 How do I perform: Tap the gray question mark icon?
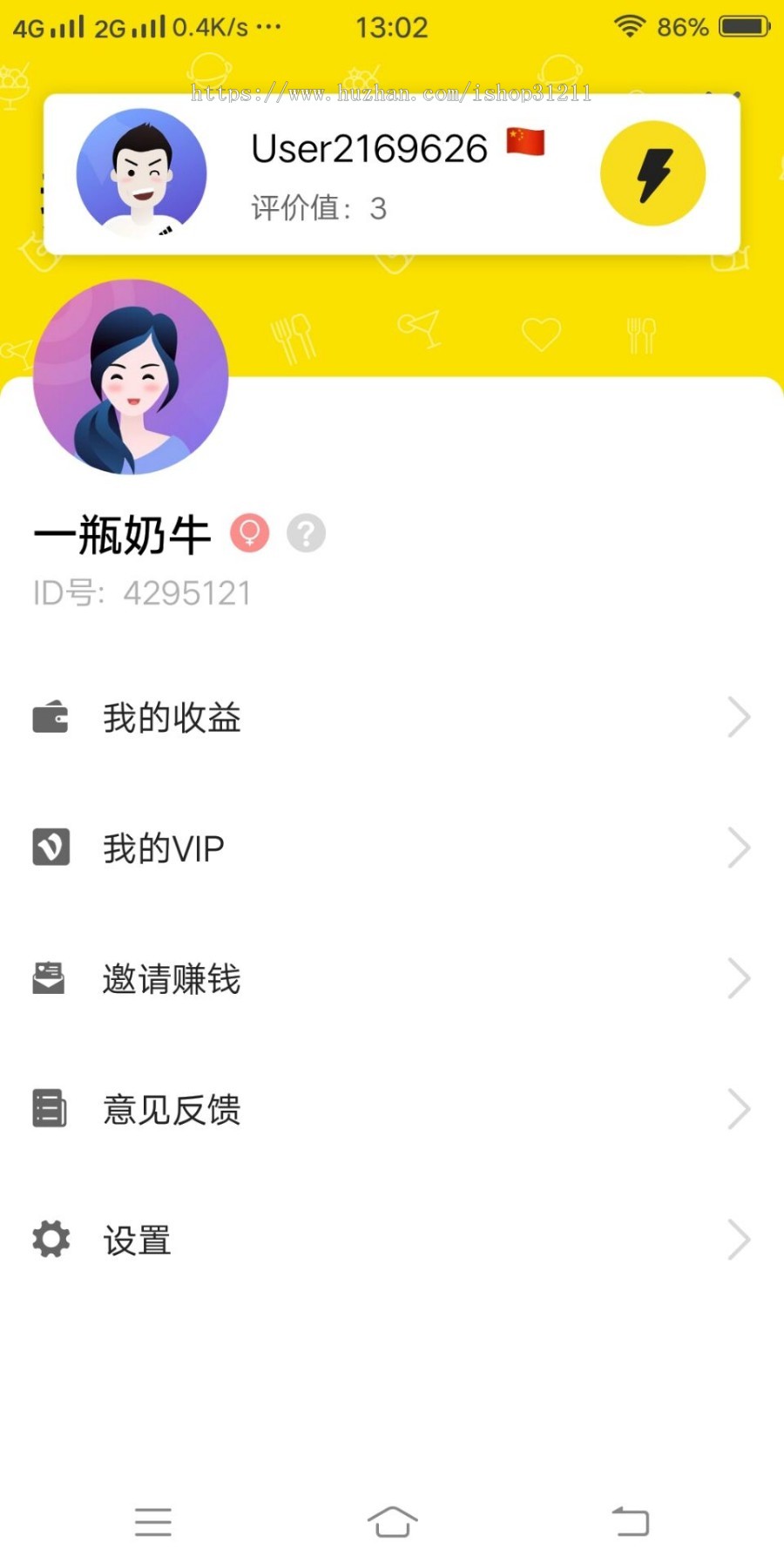tap(305, 534)
